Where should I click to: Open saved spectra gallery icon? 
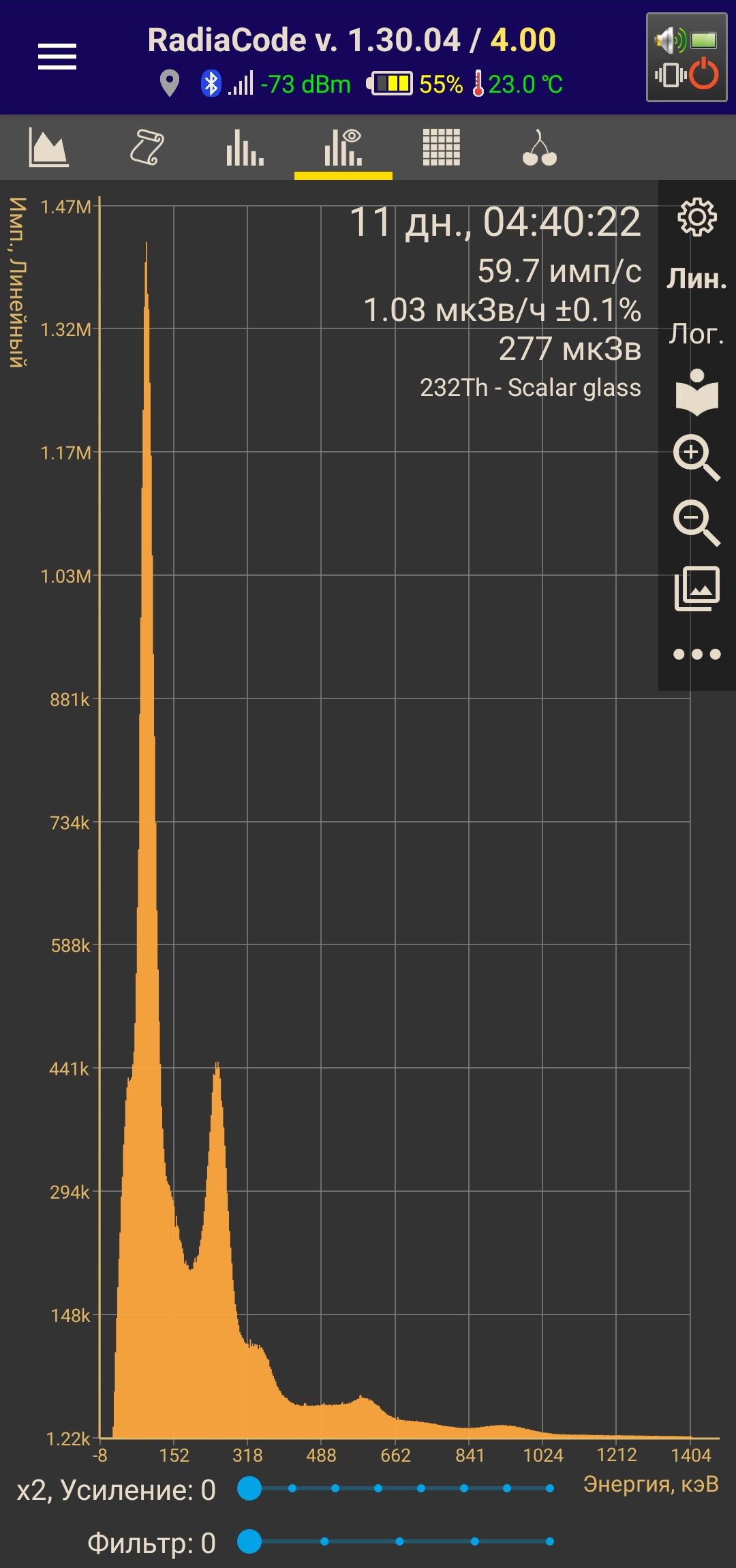[x=696, y=588]
